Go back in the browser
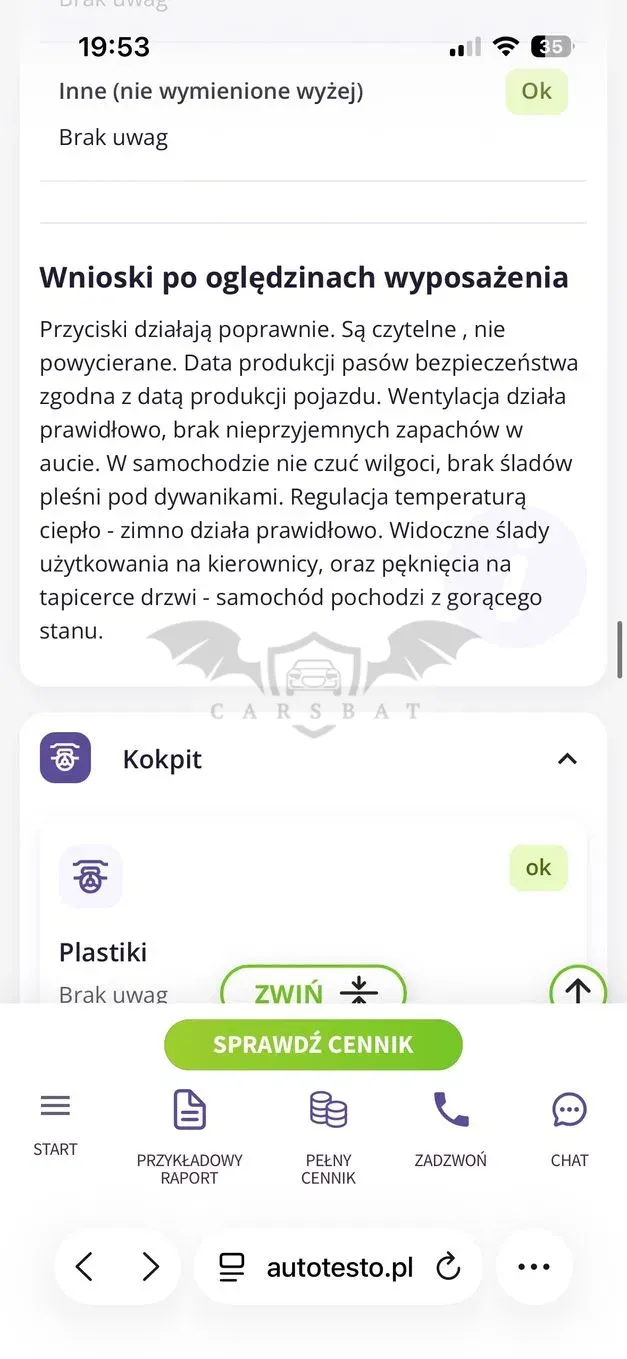This screenshot has height=1359, width=627. click(85, 1267)
